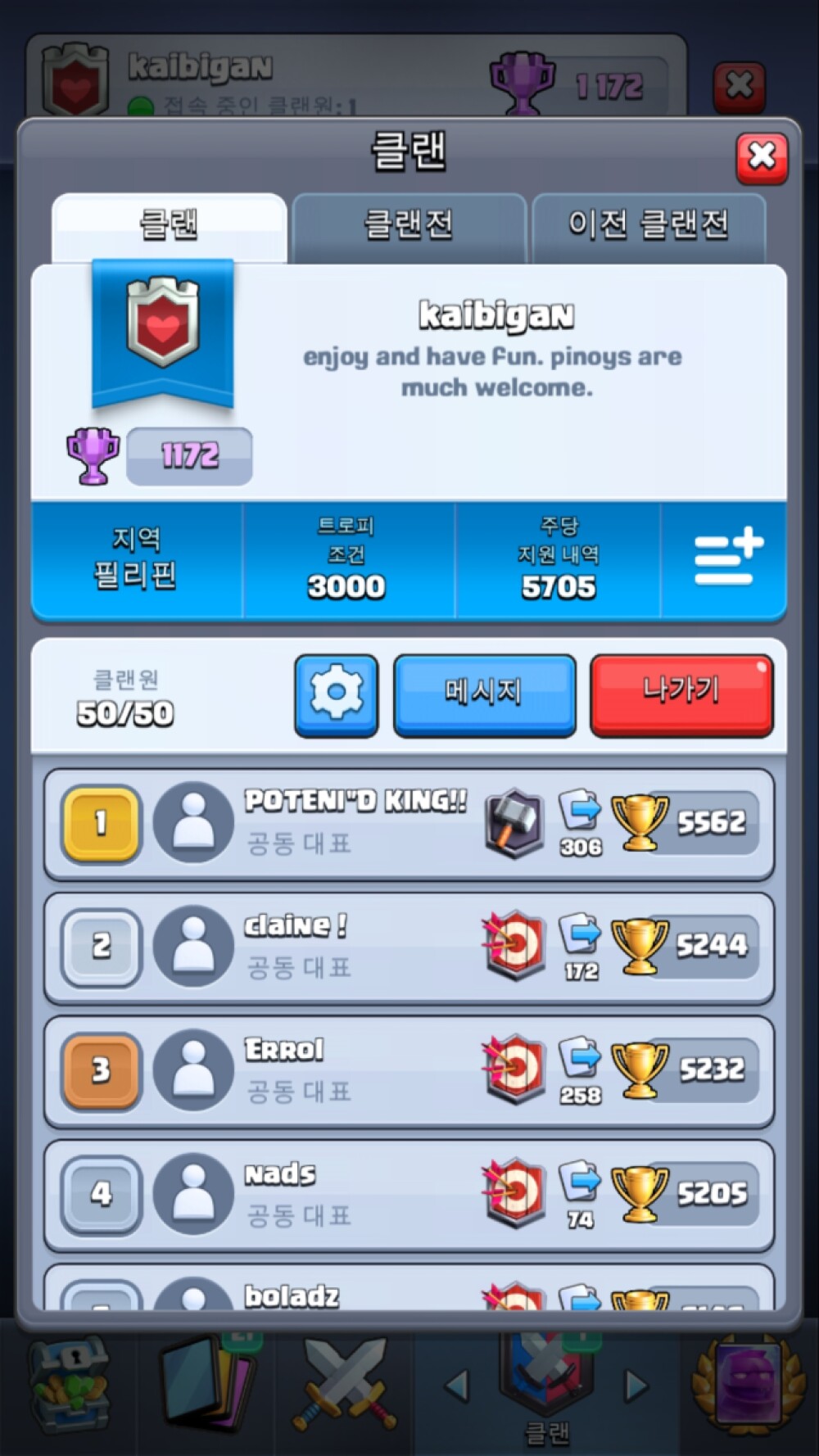Close the 클랜 clan dialog

click(x=762, y=157)
